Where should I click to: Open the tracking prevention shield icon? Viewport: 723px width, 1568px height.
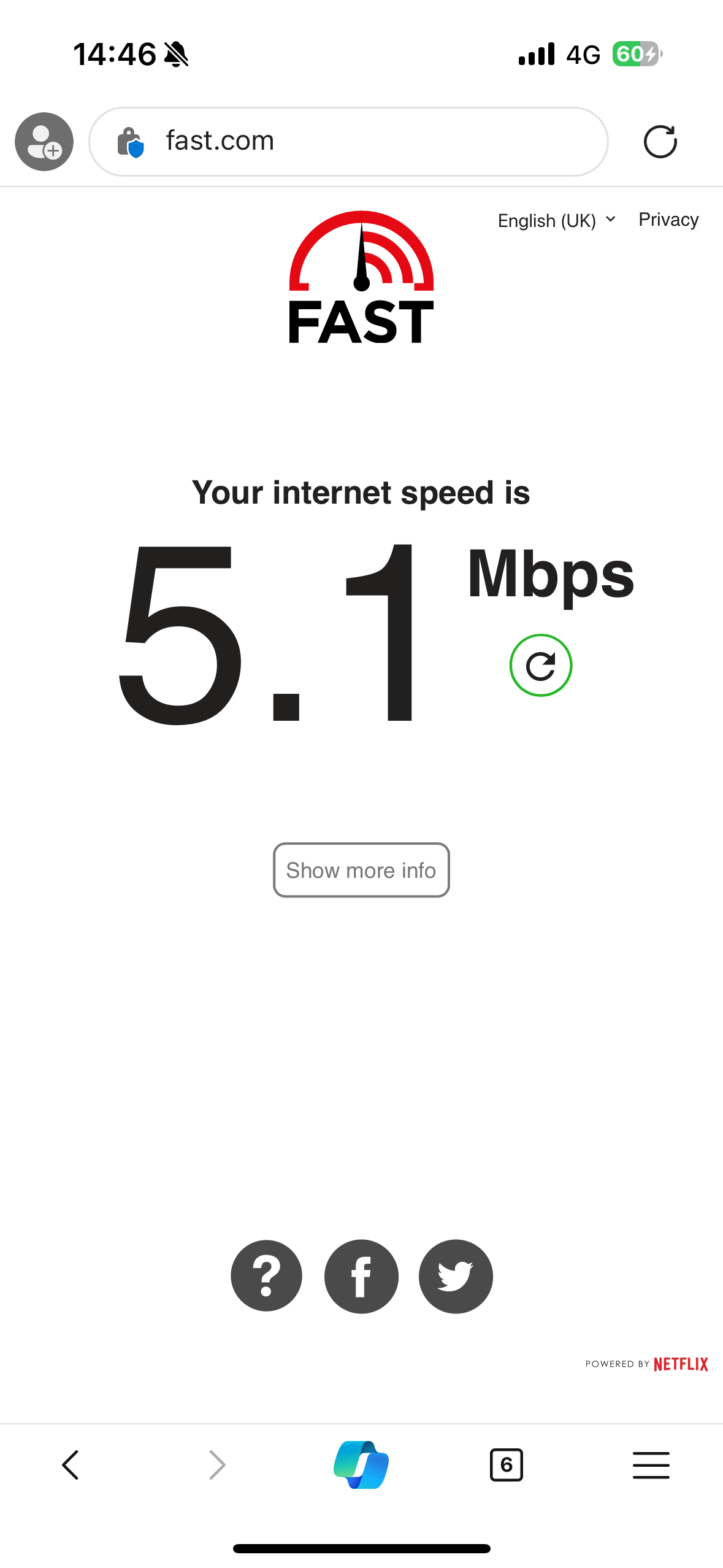(131, 142)
